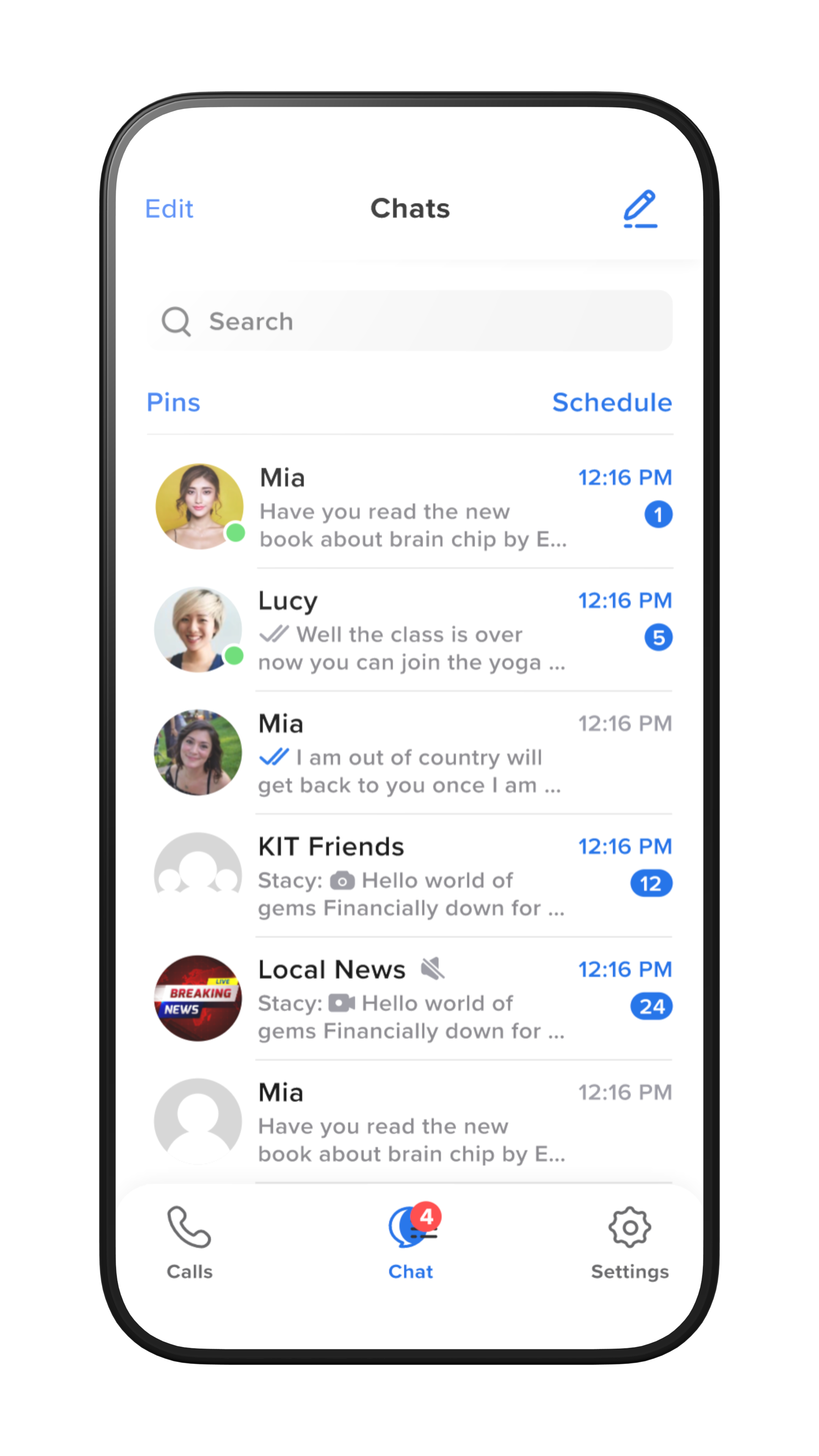Image resolution: width=819 pixels, height=1456 pixels.
Task: Tap Edit in the Chats header
Action: click(x=169, y=209)
